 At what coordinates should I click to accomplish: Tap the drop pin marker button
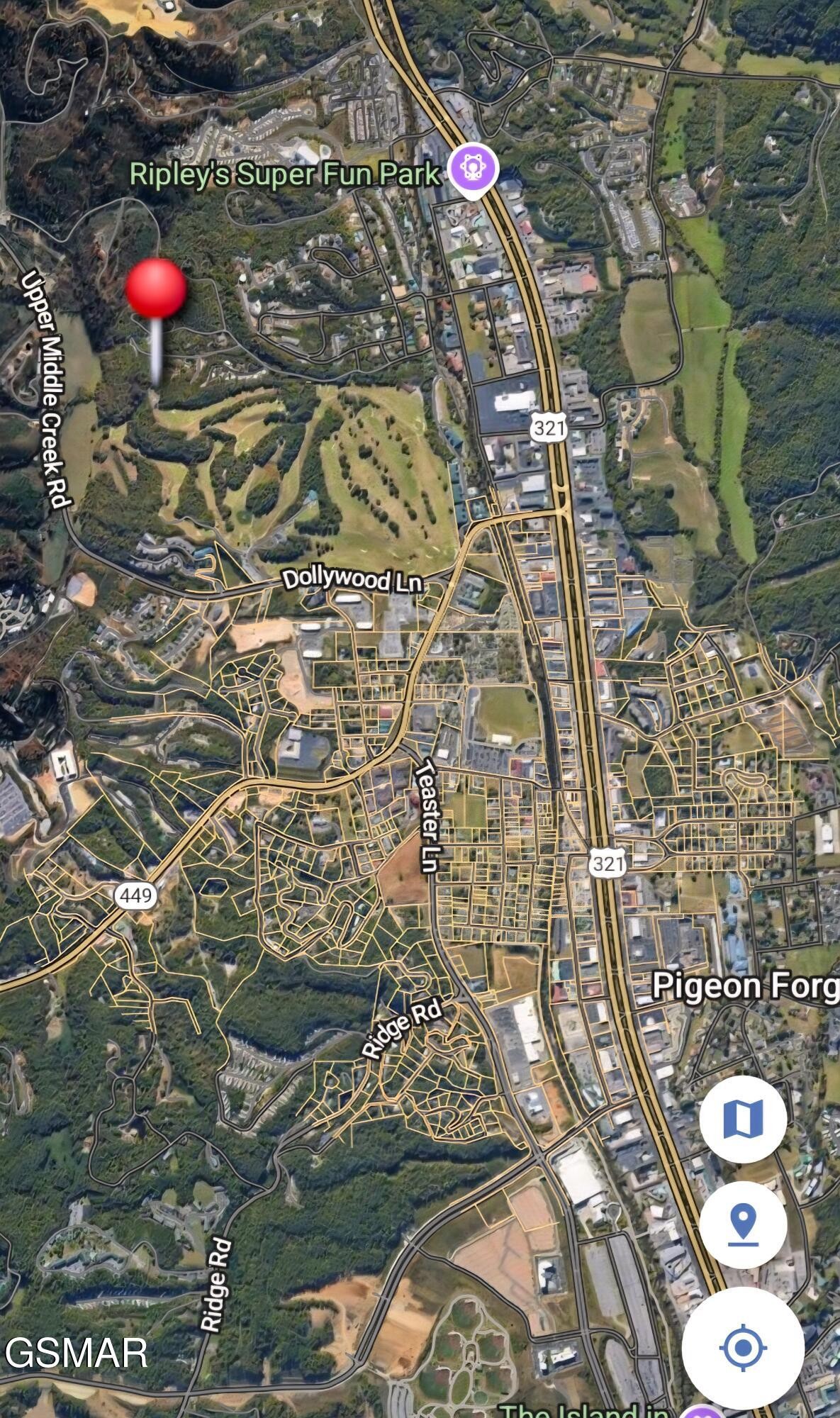(743, 1224)
